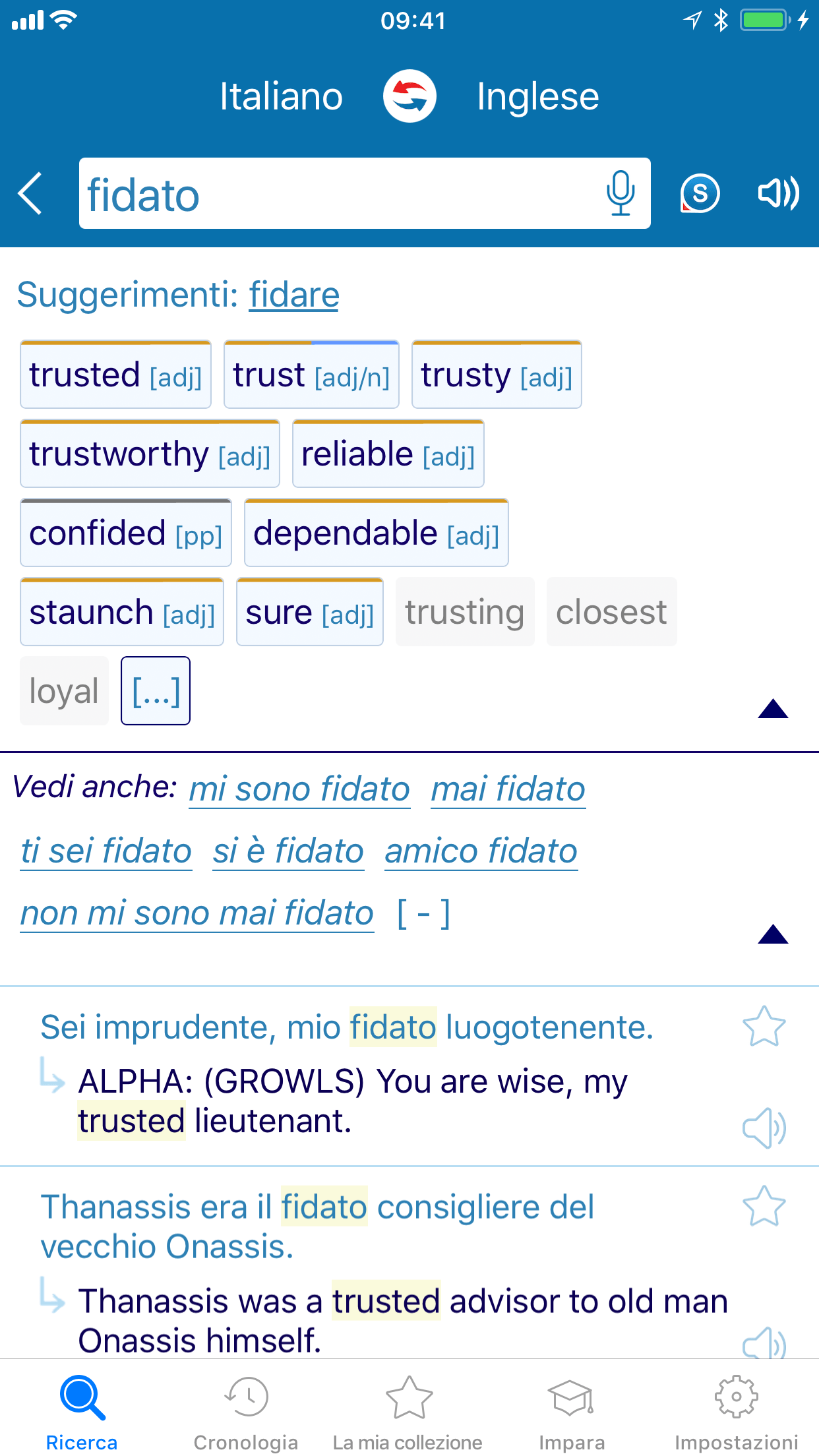Open the link mi sono fidato
Viewport: 819px width, 1456px height.
coord(299,789)
